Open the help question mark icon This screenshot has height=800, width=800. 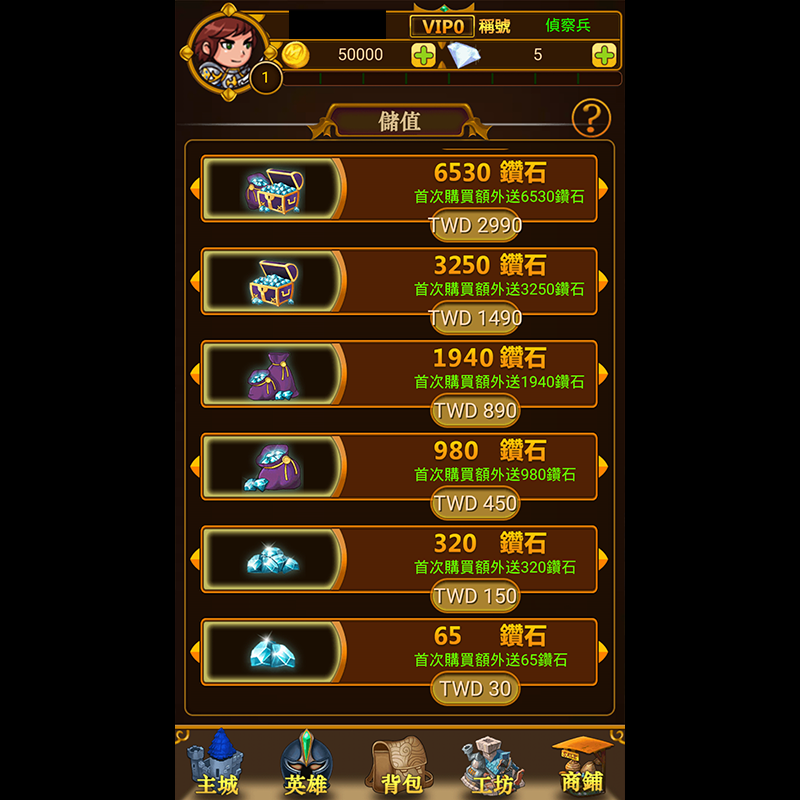tap(591, 120)
